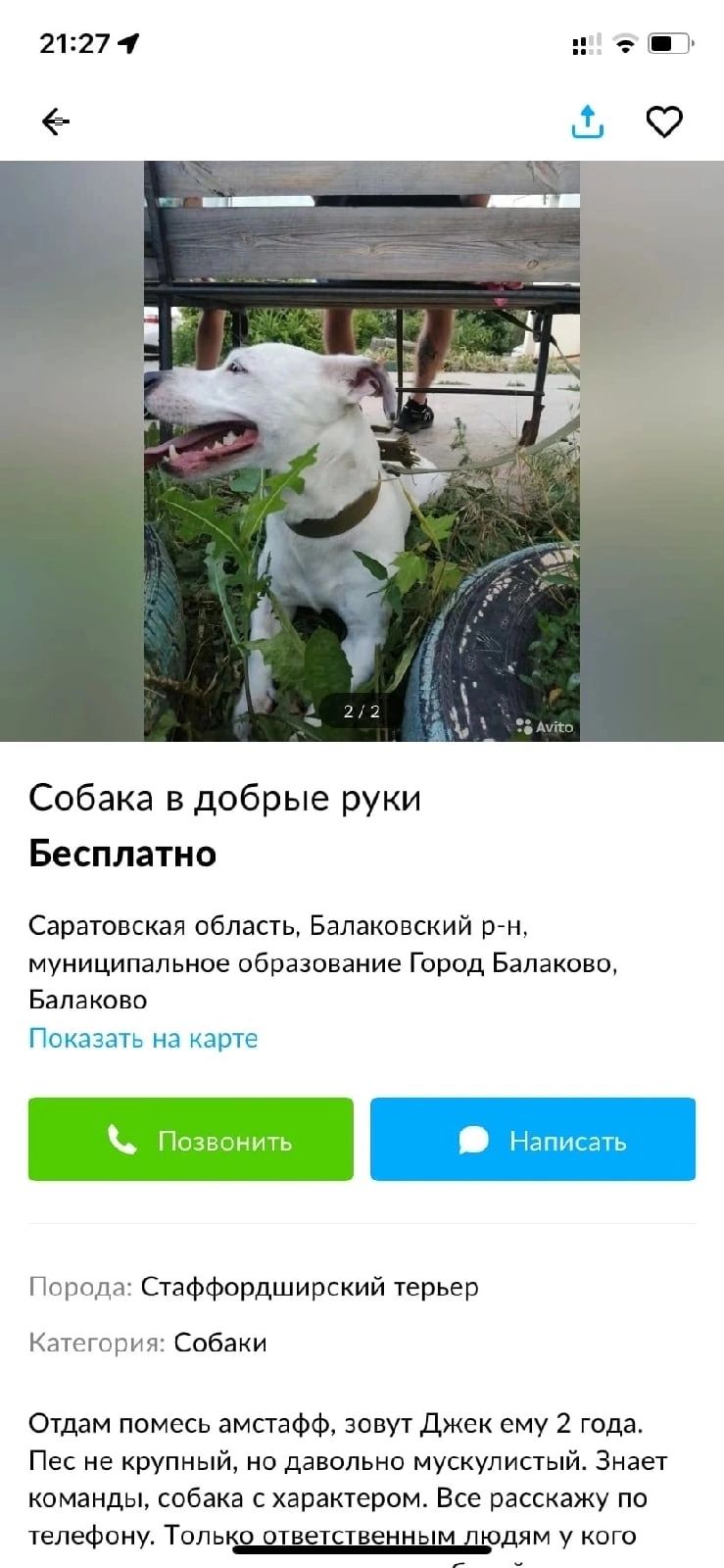The image size is (724, 1568).
Task: Open the dog photo fullscreen
Action: click(362, 451)
